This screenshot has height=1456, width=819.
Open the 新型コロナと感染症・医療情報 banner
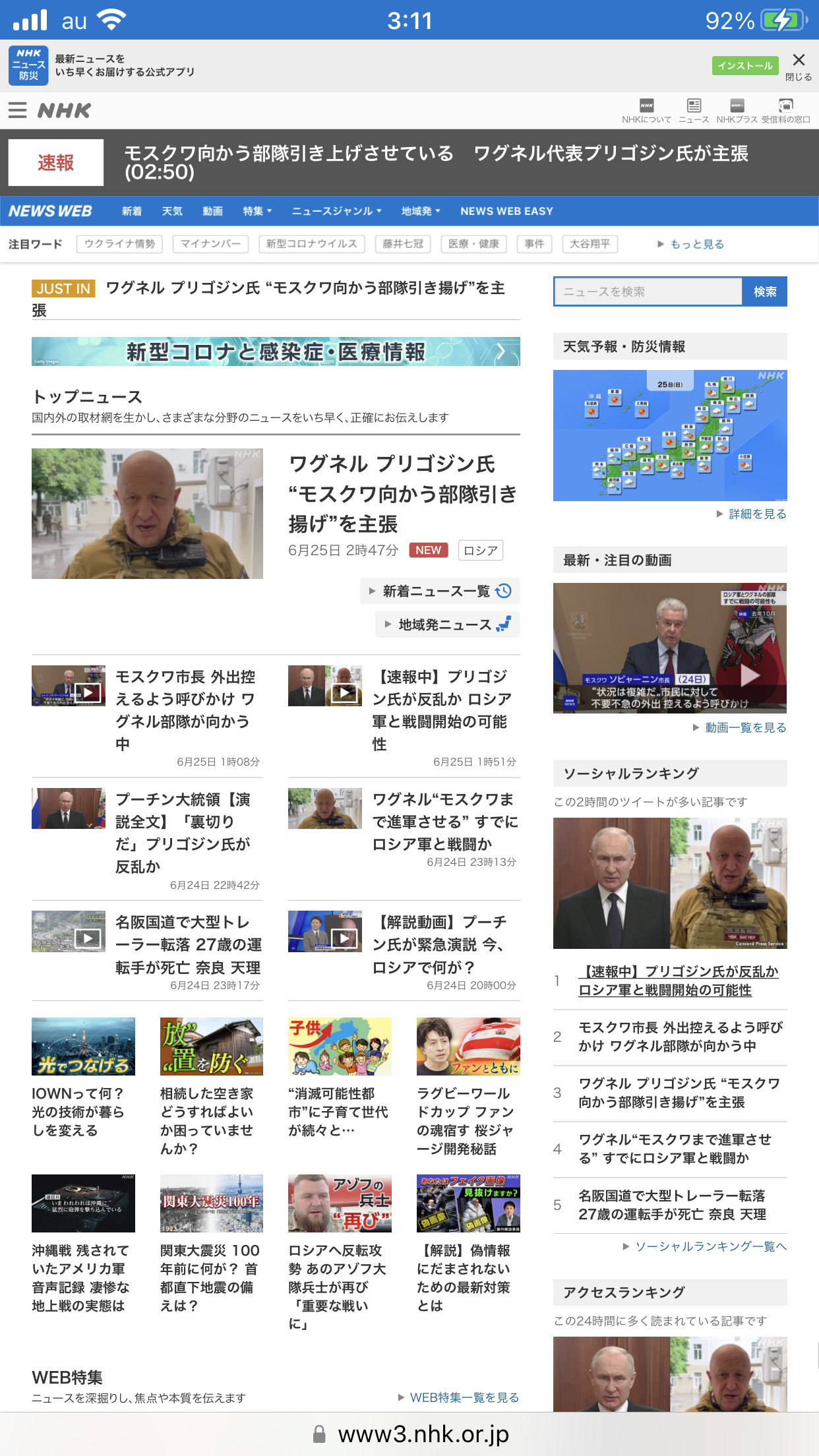point(276,351)
